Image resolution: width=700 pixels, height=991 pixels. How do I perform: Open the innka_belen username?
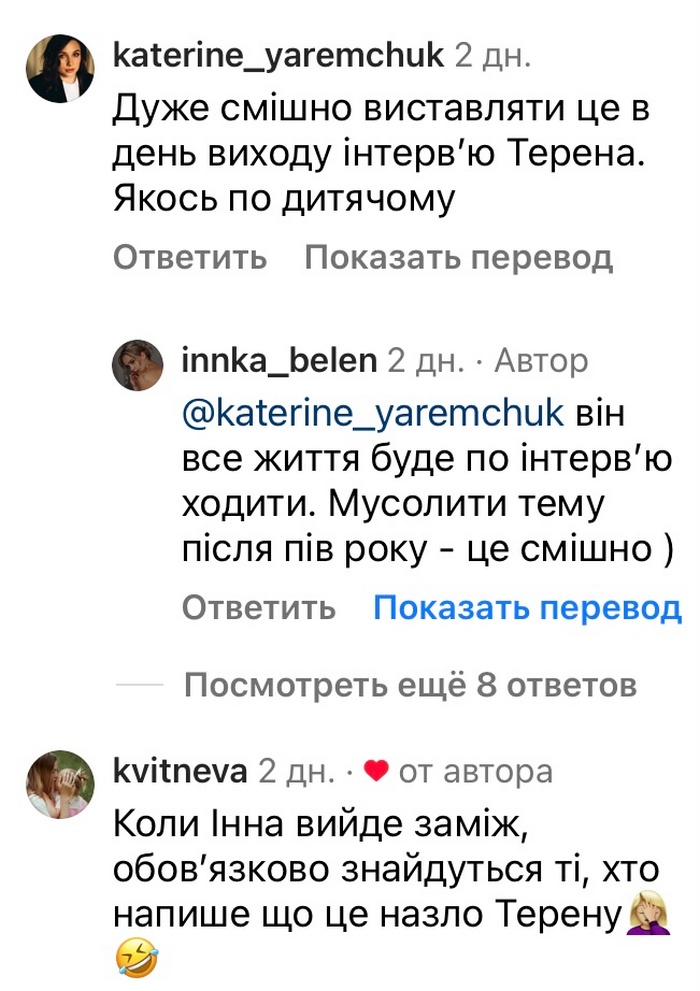click(279, 361)
